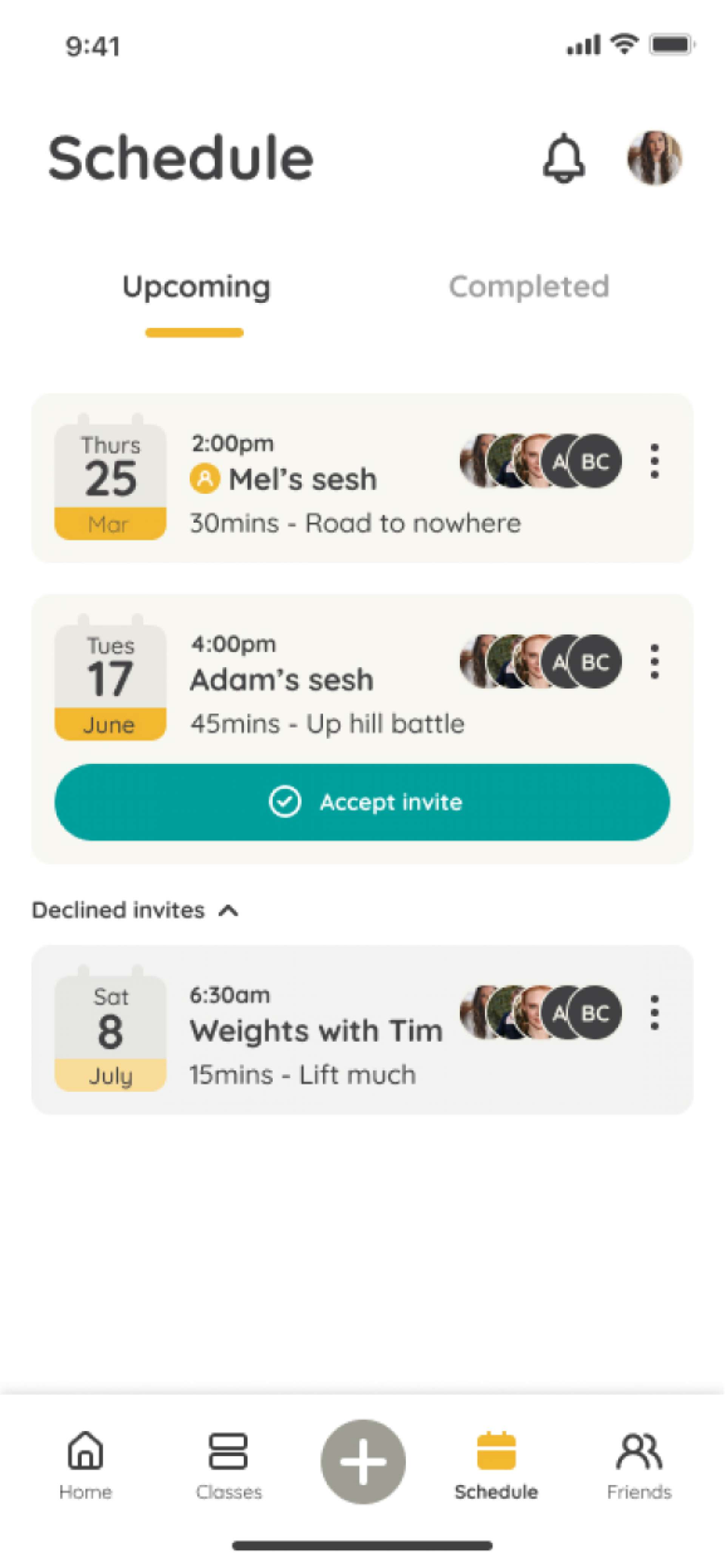Screen dimensions: 725x1568
Task: Open the profile avatar
Action: (x=654, y=158)
